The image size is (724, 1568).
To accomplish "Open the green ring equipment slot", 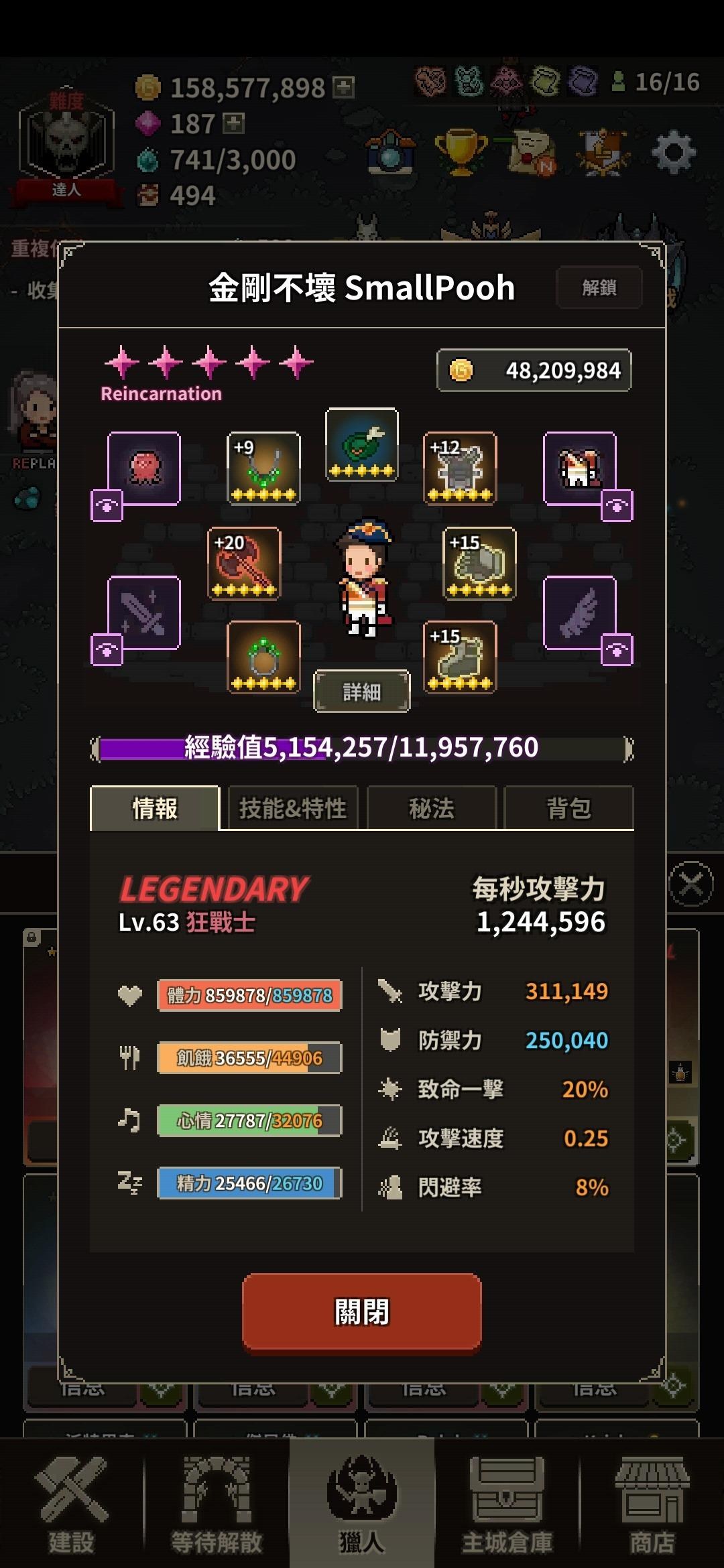I will (x=263, y=657).
